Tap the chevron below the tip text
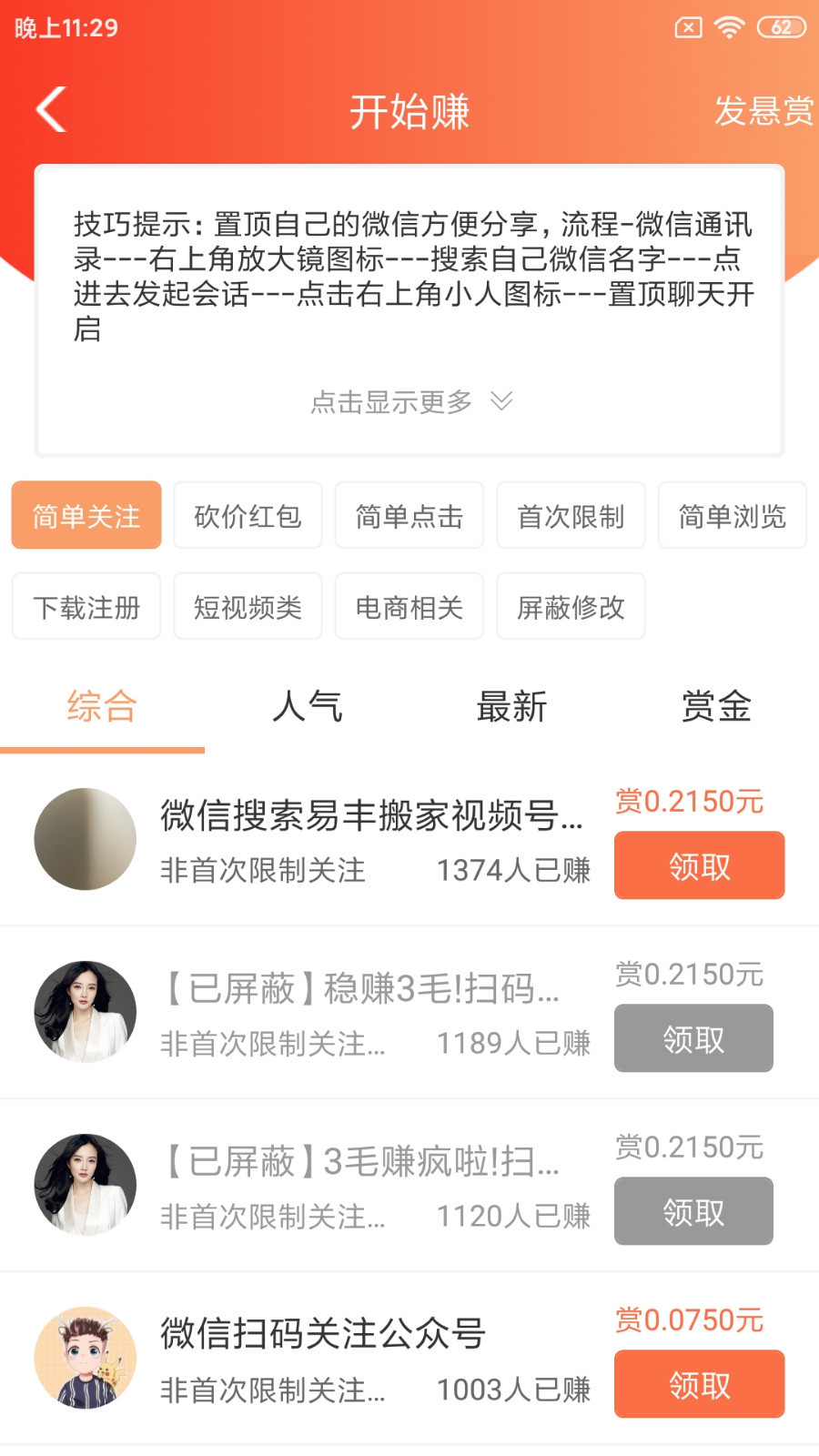The width and height of the screenshot is (819, 1456). click(x=500, y=400)
